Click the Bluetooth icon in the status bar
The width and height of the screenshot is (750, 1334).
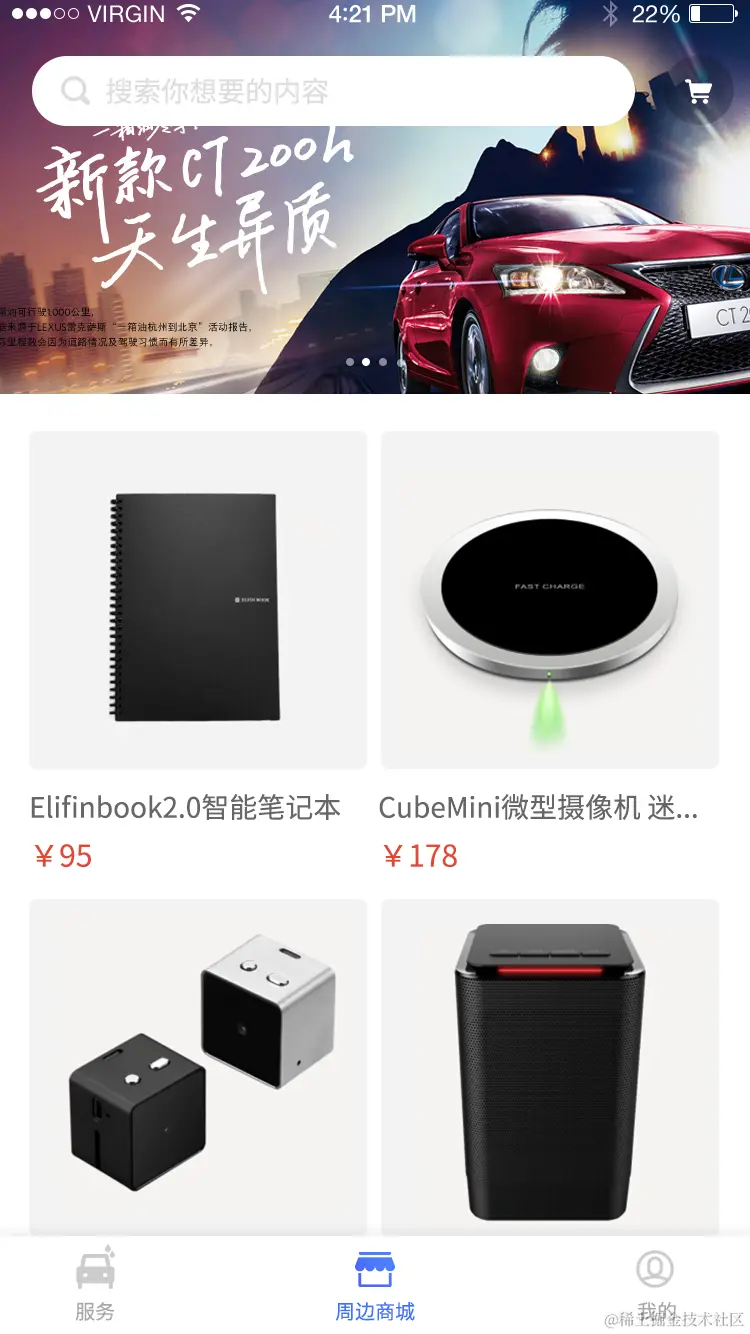pos(613,15)
